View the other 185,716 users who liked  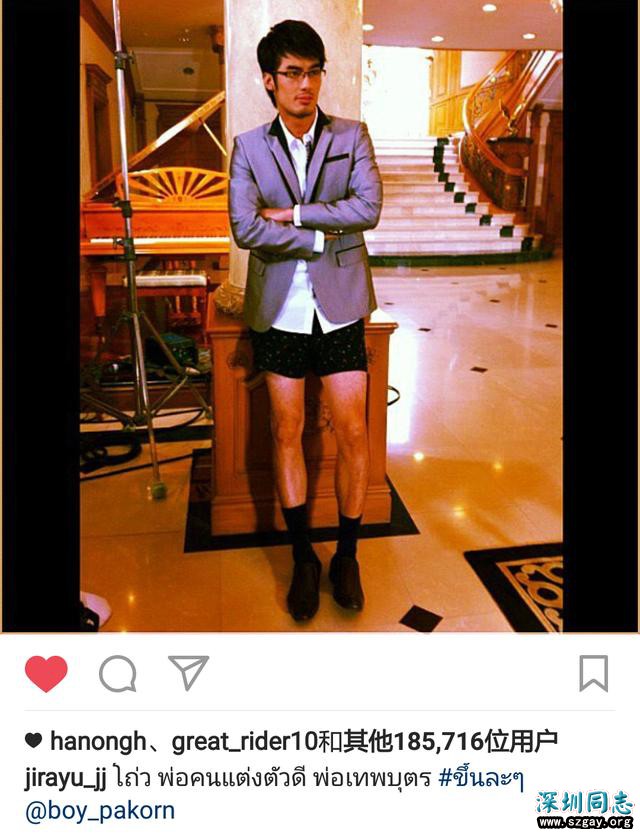pyautogui.click(x=438, y=742)
